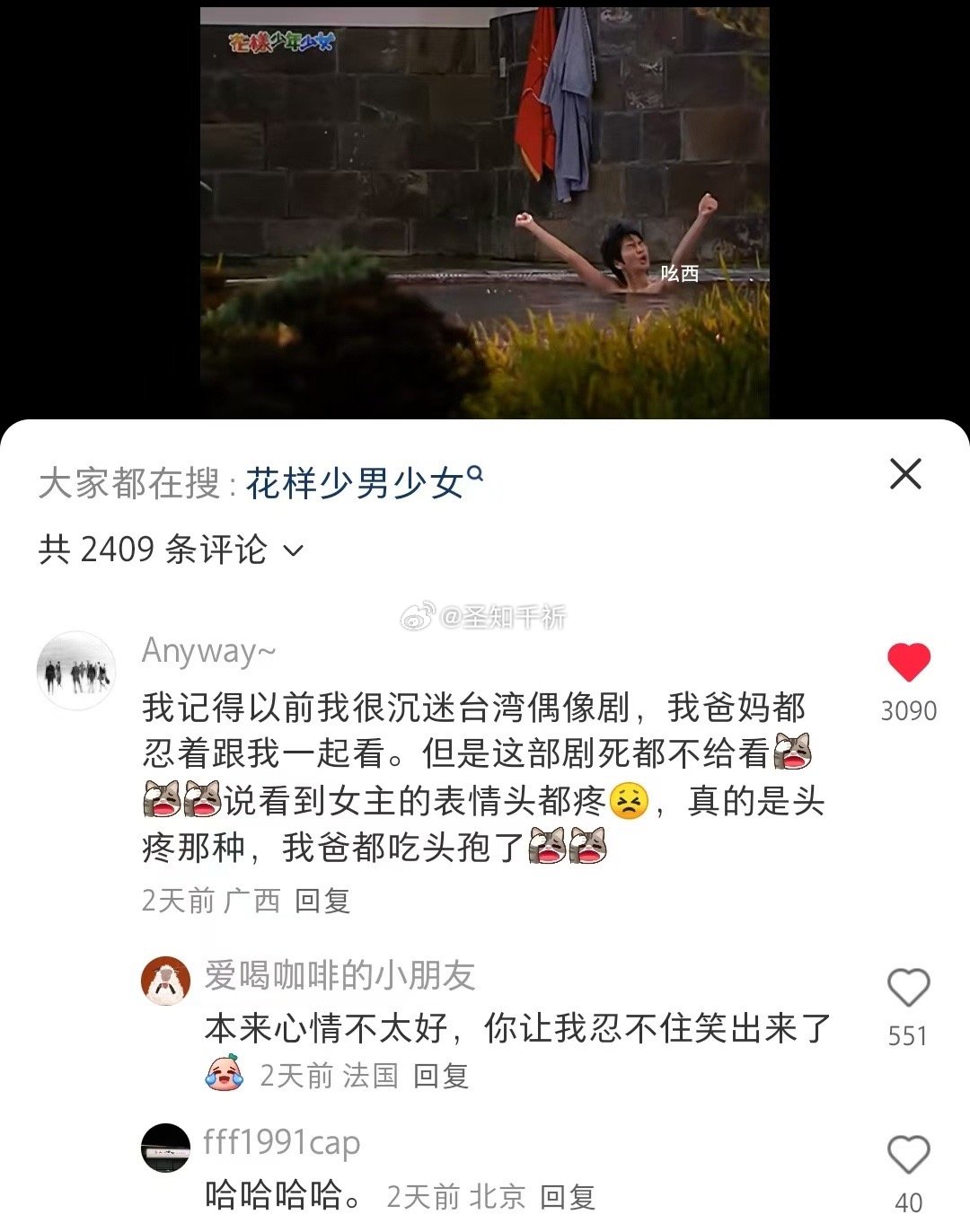
Task: Reply to fff1991cap's comment
Action: 568,1196
